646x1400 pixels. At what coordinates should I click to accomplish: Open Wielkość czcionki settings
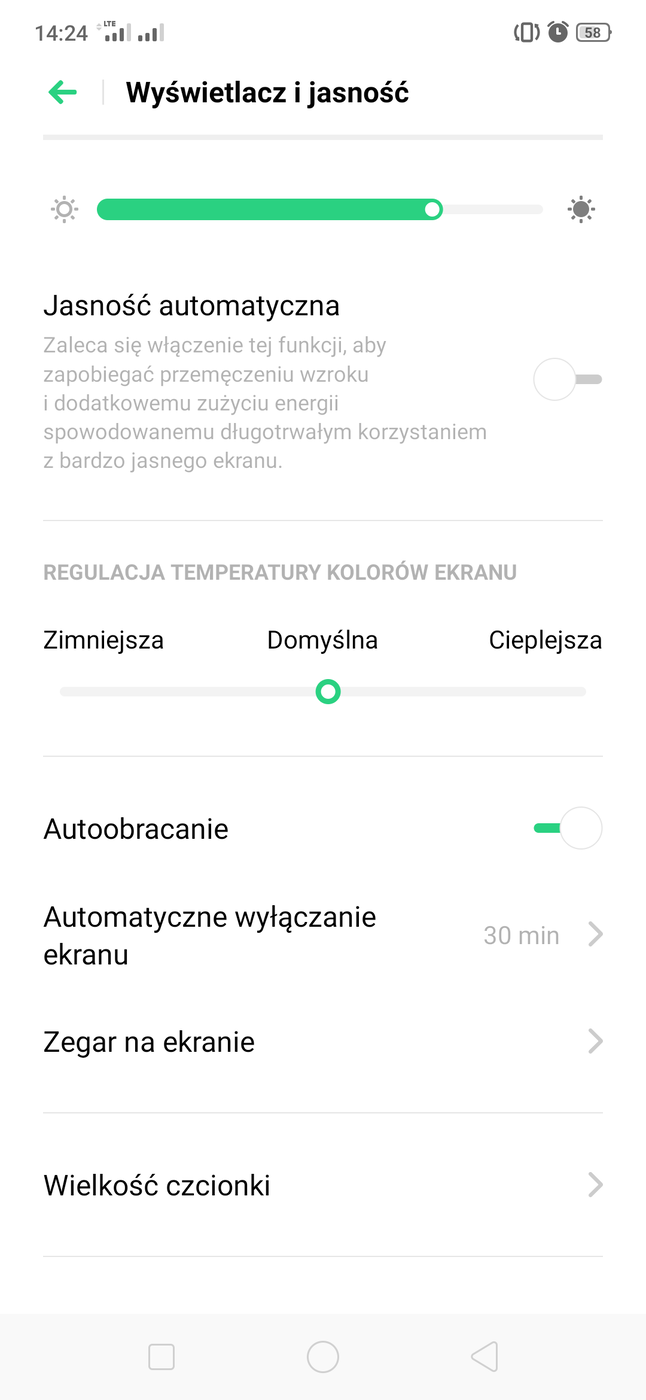322,1186
